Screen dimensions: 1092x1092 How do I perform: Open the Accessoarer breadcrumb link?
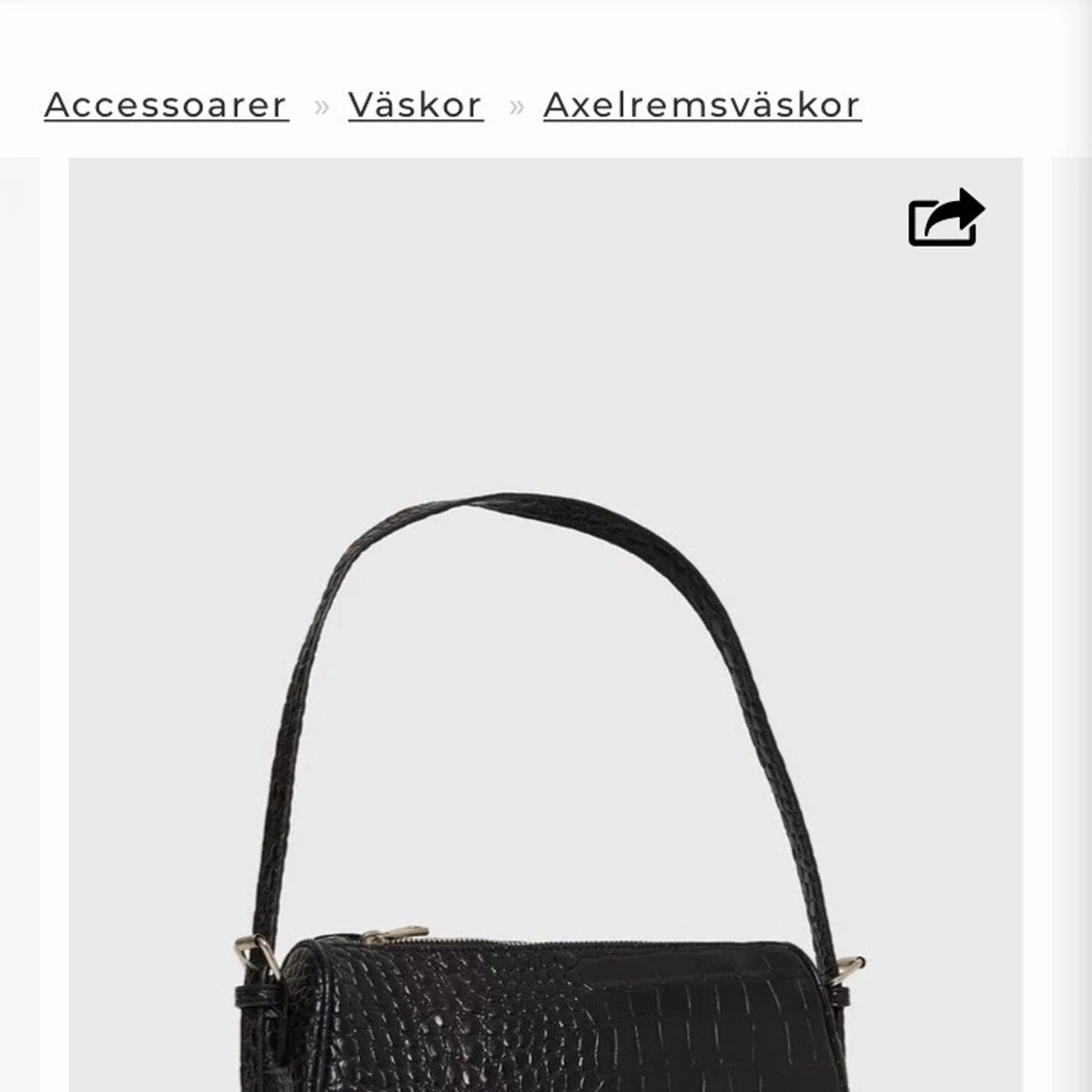[x=166, y=105]
